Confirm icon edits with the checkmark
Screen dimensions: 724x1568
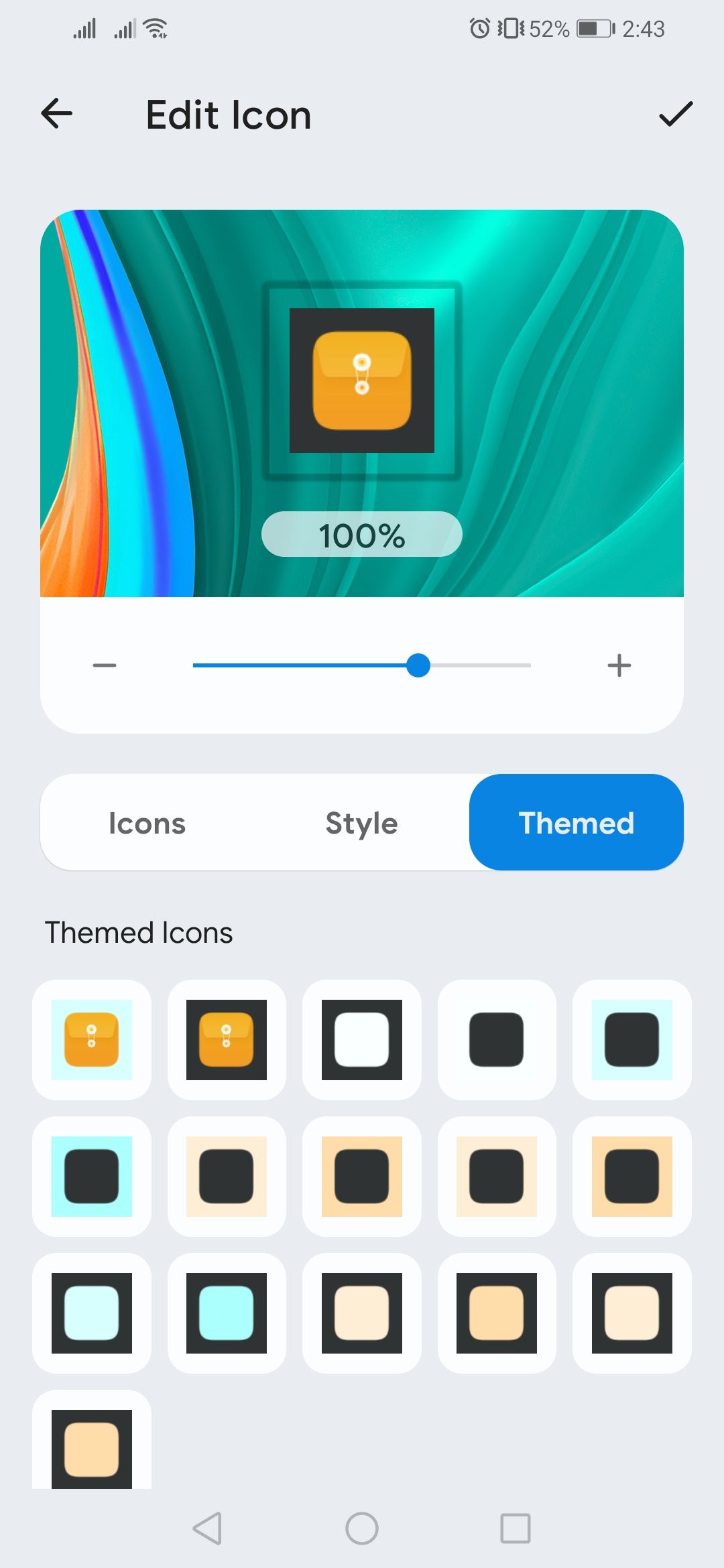[675, 114]
